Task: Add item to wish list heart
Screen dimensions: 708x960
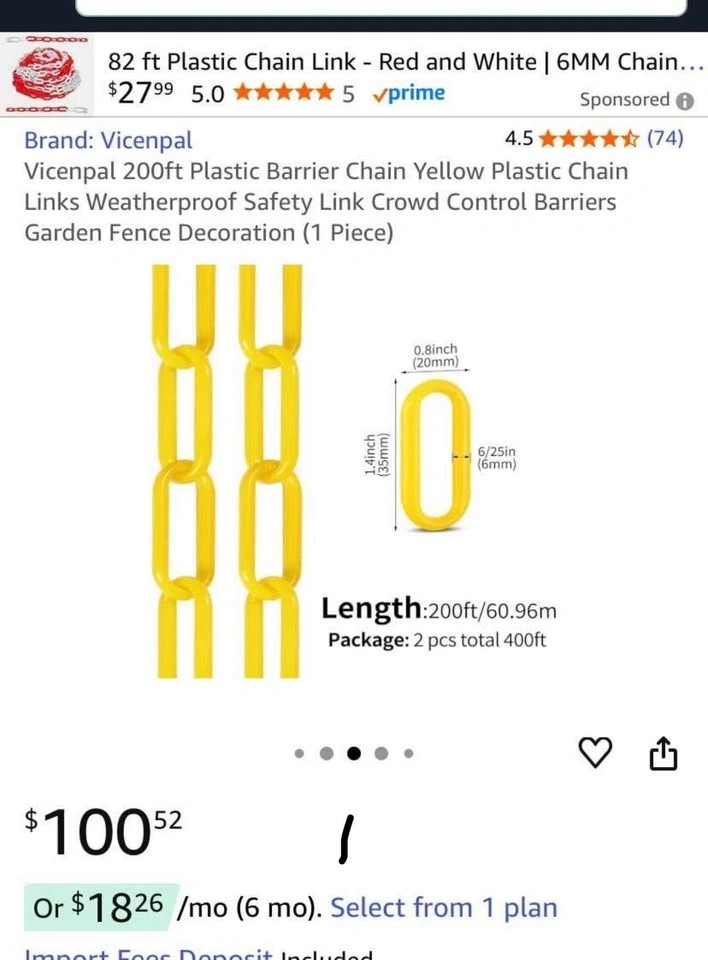Action: coord(596,753)
